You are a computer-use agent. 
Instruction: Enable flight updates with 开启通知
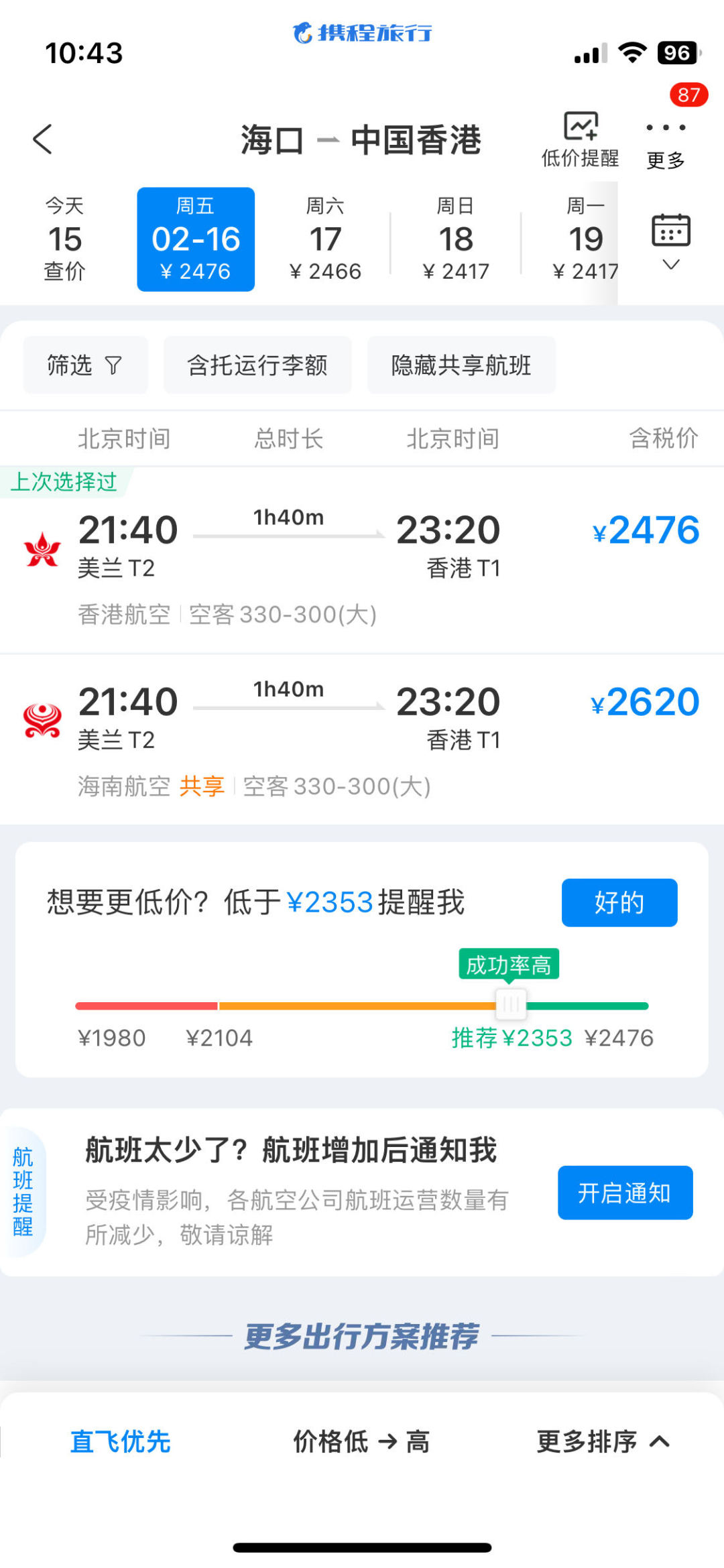pos(625,1193)
